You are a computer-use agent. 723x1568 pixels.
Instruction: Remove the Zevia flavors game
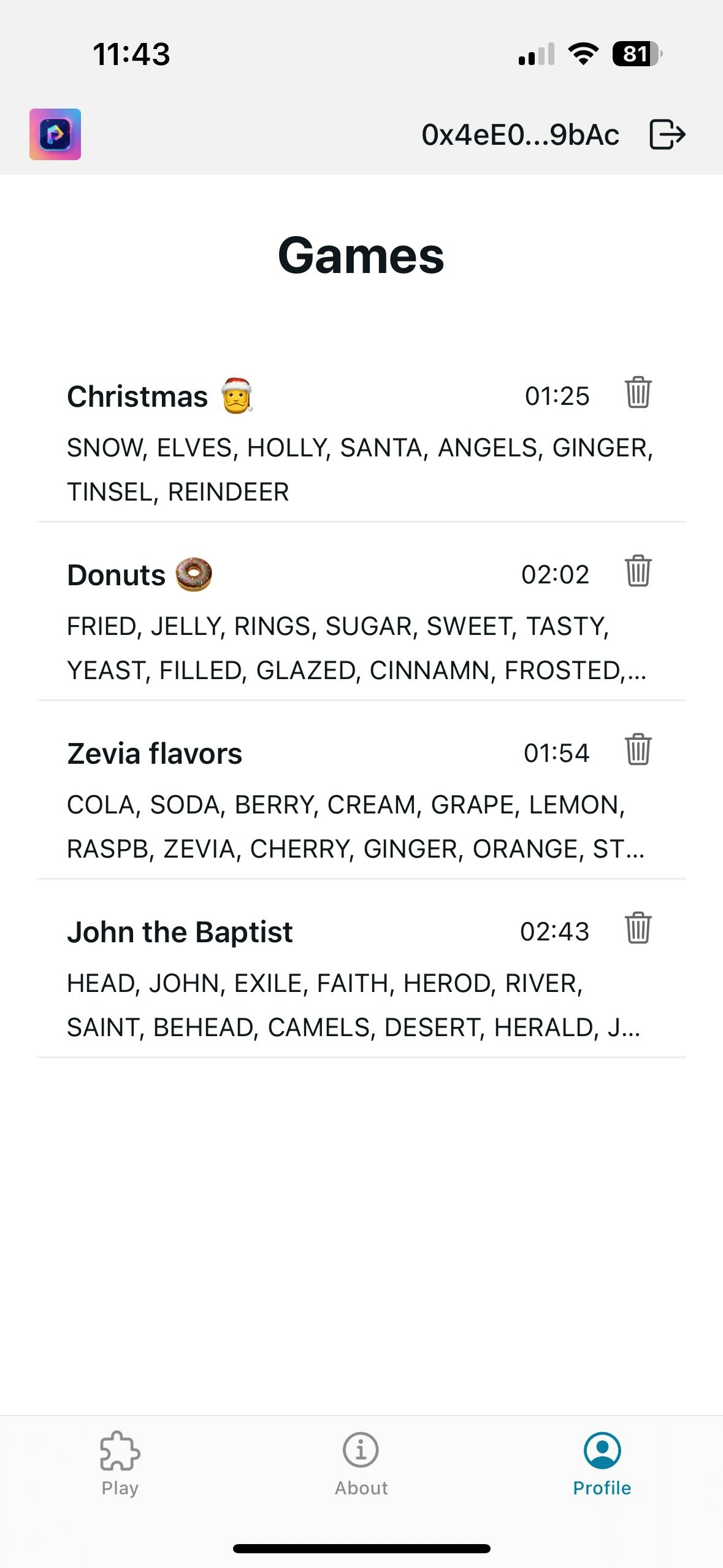coord(638,749)
